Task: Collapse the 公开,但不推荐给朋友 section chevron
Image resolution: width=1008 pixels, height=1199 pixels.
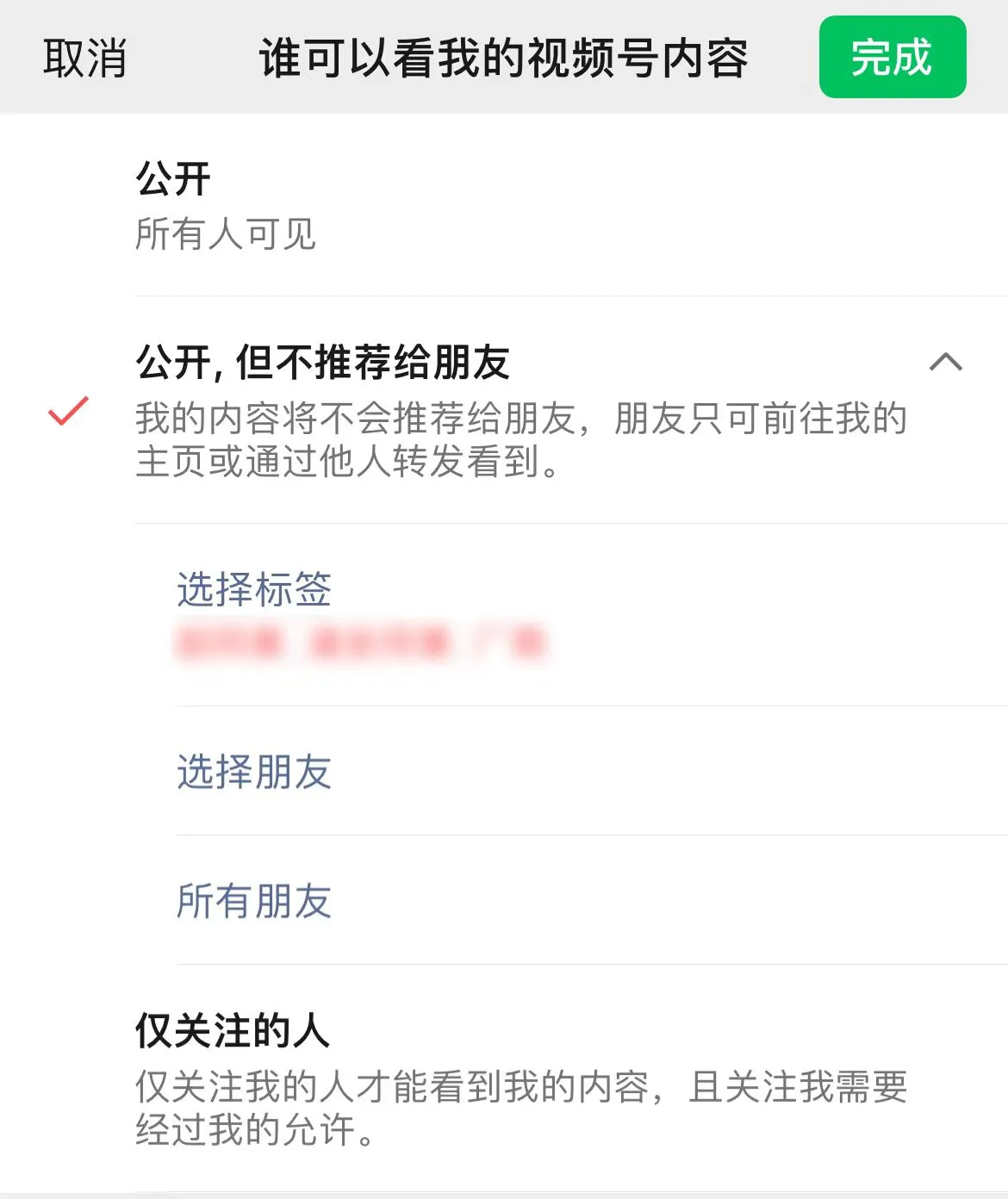Action: point(945,362)
